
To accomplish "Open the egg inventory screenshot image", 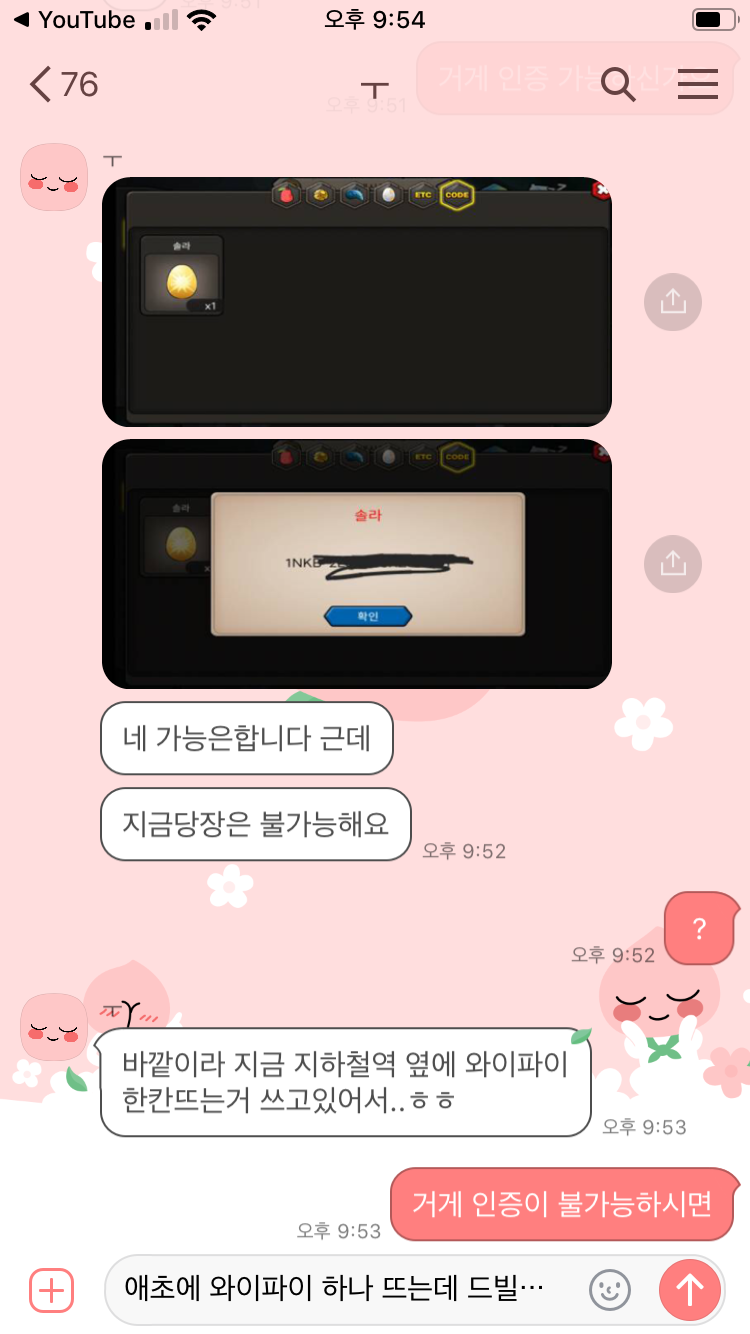I will (x=356, y=302).
